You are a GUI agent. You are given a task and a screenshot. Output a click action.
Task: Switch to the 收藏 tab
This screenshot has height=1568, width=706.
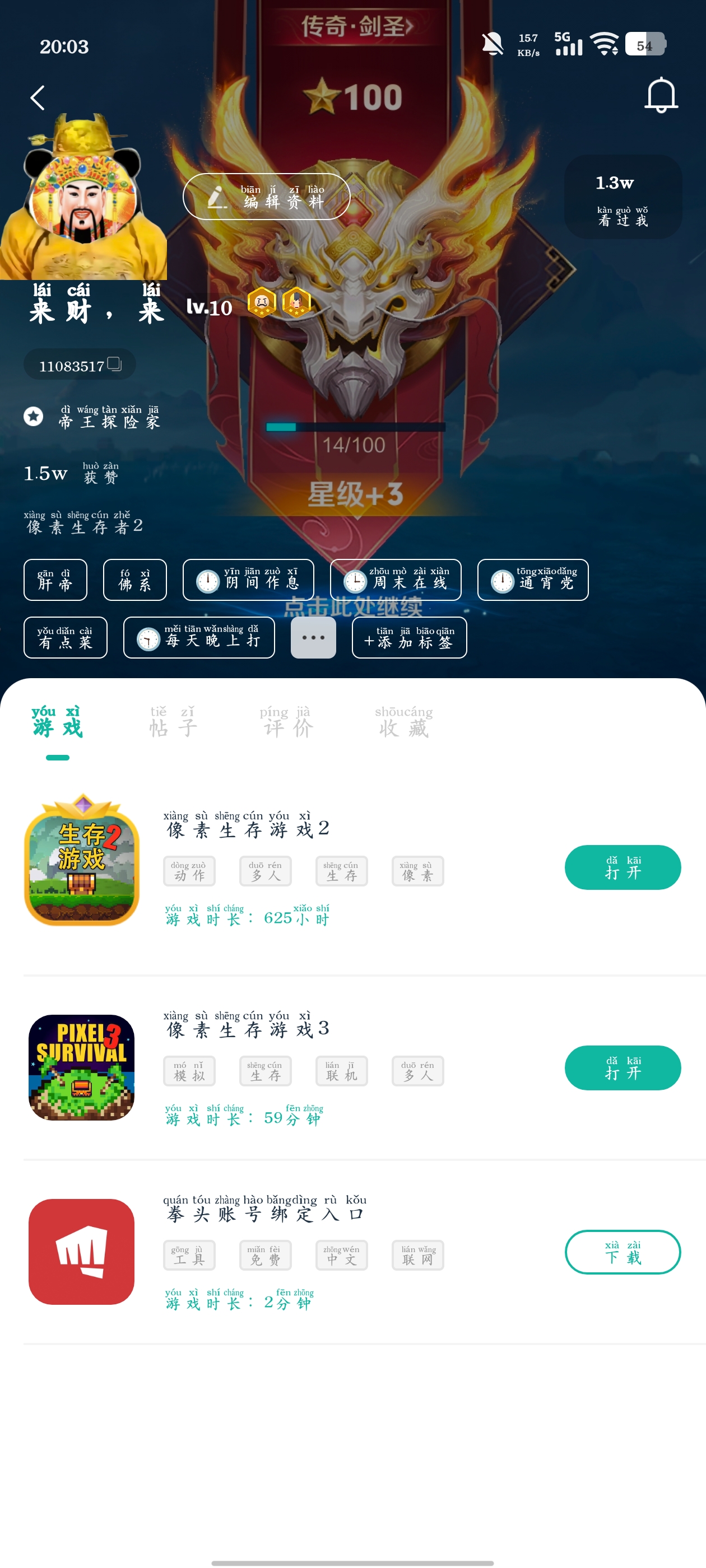pyautogui.click(x=403, y=723)
